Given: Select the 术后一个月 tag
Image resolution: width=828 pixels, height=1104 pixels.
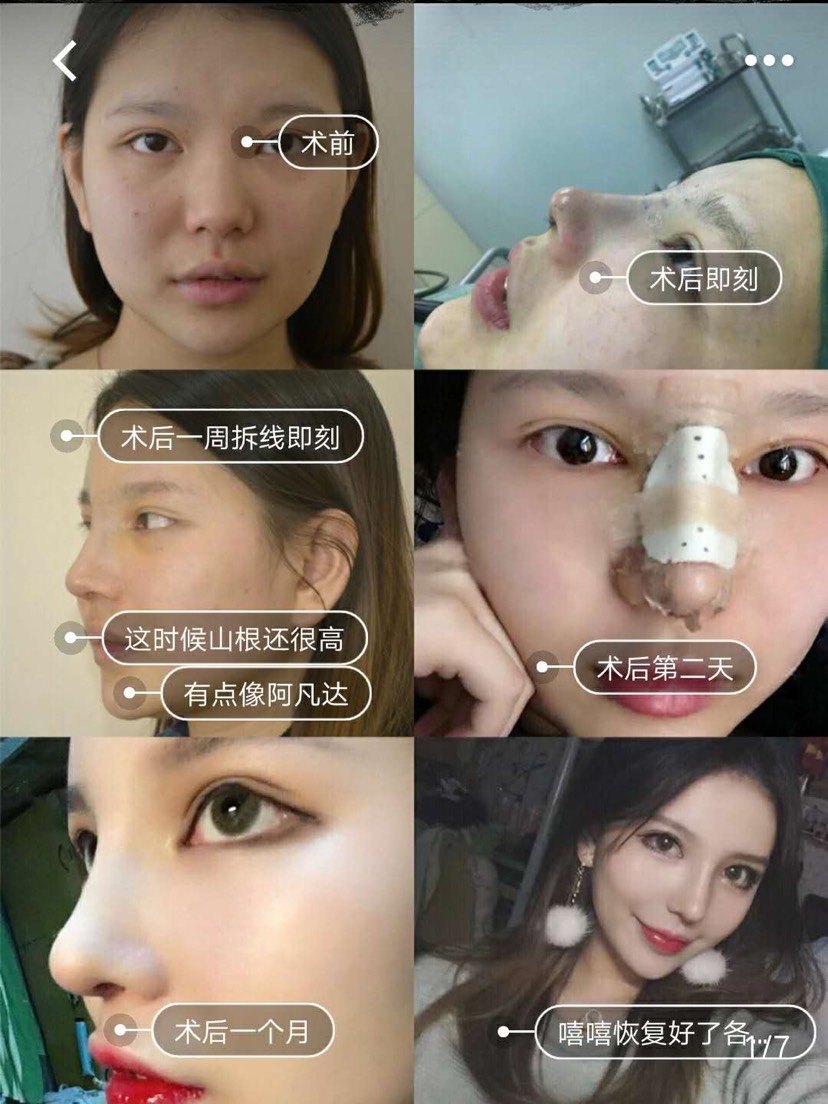Looking at the screenshot, I should pyautogui.click(x=241, y=1031).
